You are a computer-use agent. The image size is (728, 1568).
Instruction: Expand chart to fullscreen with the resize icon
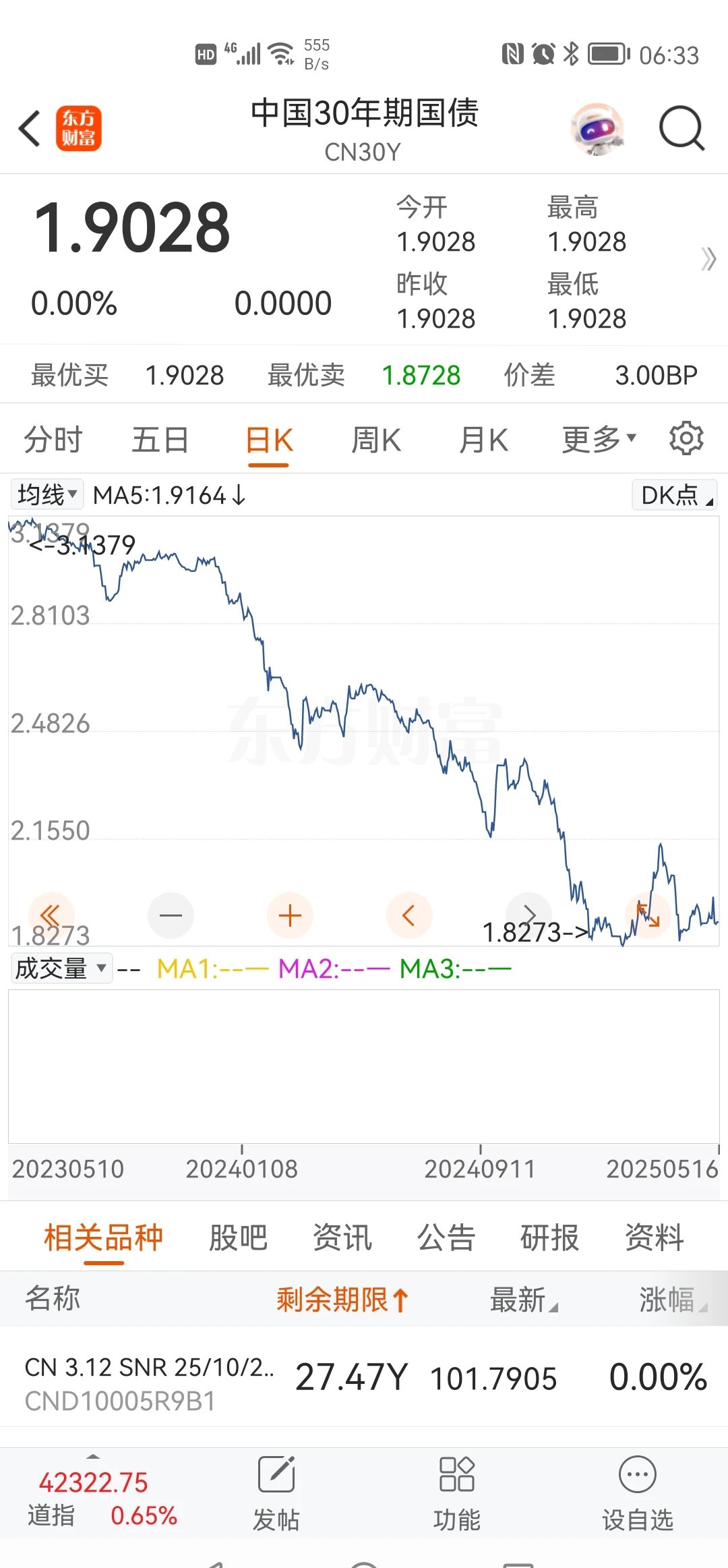(x=648, y=915)
